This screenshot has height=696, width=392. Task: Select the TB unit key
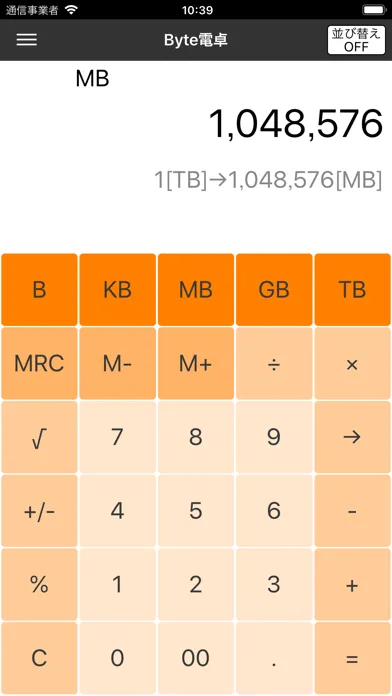coord(352,289)
